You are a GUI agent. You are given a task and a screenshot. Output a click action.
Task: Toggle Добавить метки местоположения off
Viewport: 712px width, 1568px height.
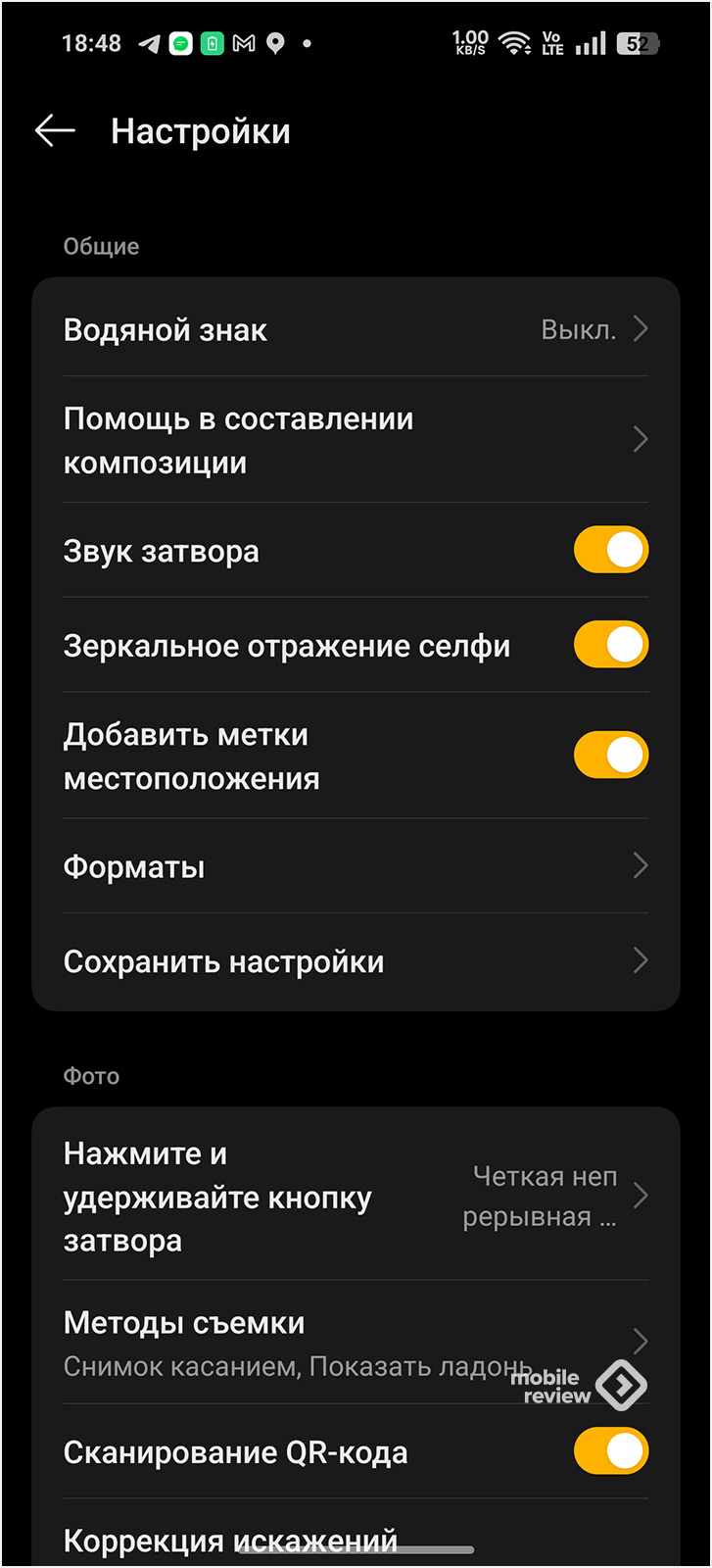click(610, 756)
